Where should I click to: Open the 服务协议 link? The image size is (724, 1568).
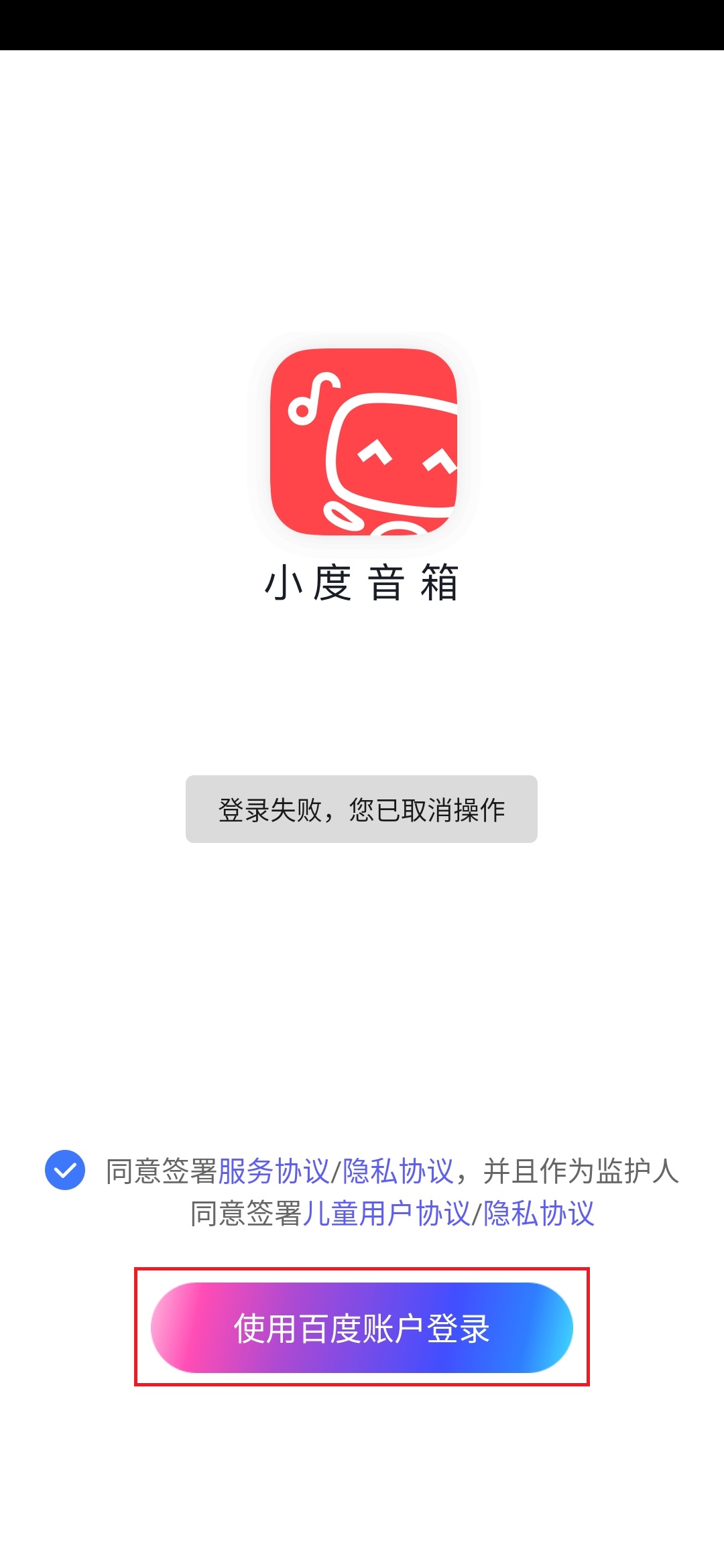click(x=274, y=1171)
